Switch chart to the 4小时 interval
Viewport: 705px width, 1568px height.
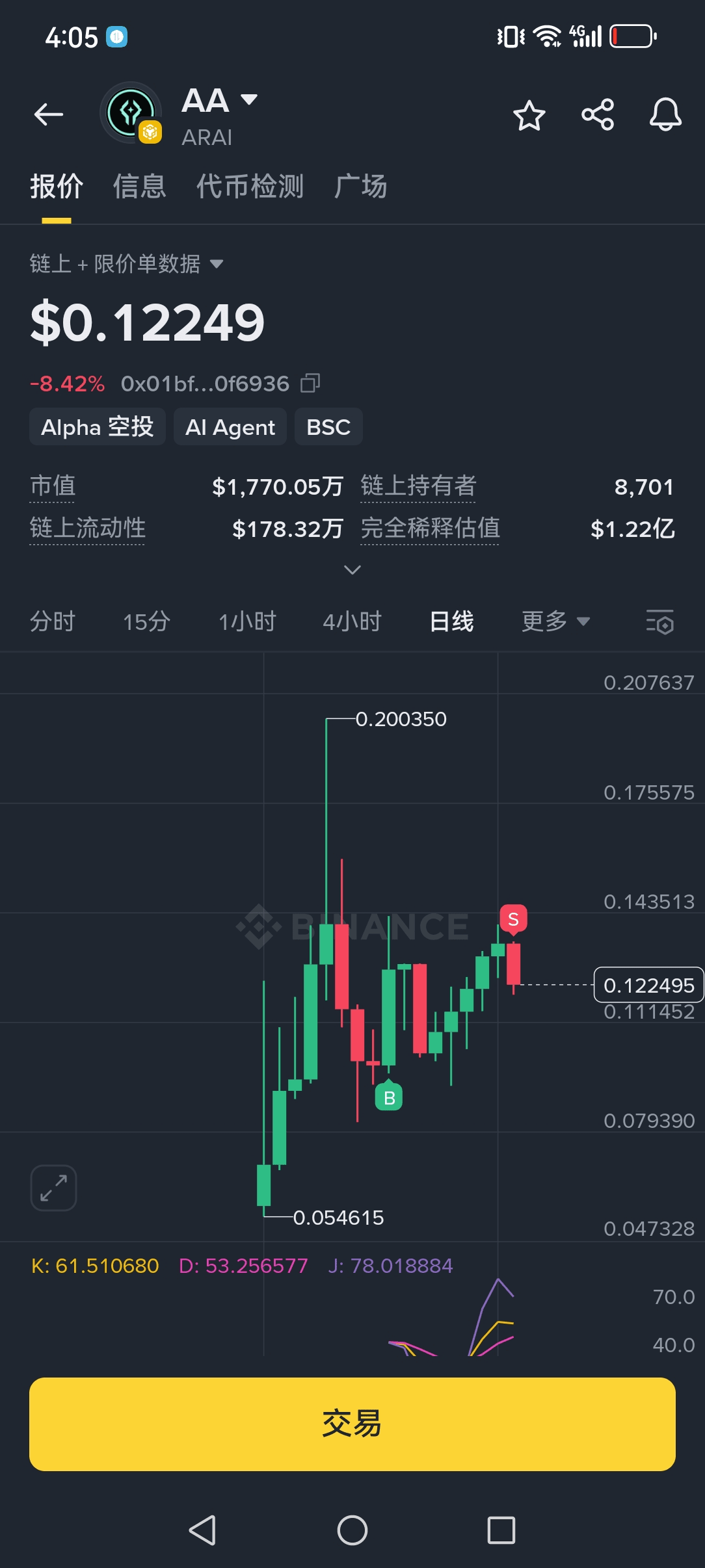352,621
